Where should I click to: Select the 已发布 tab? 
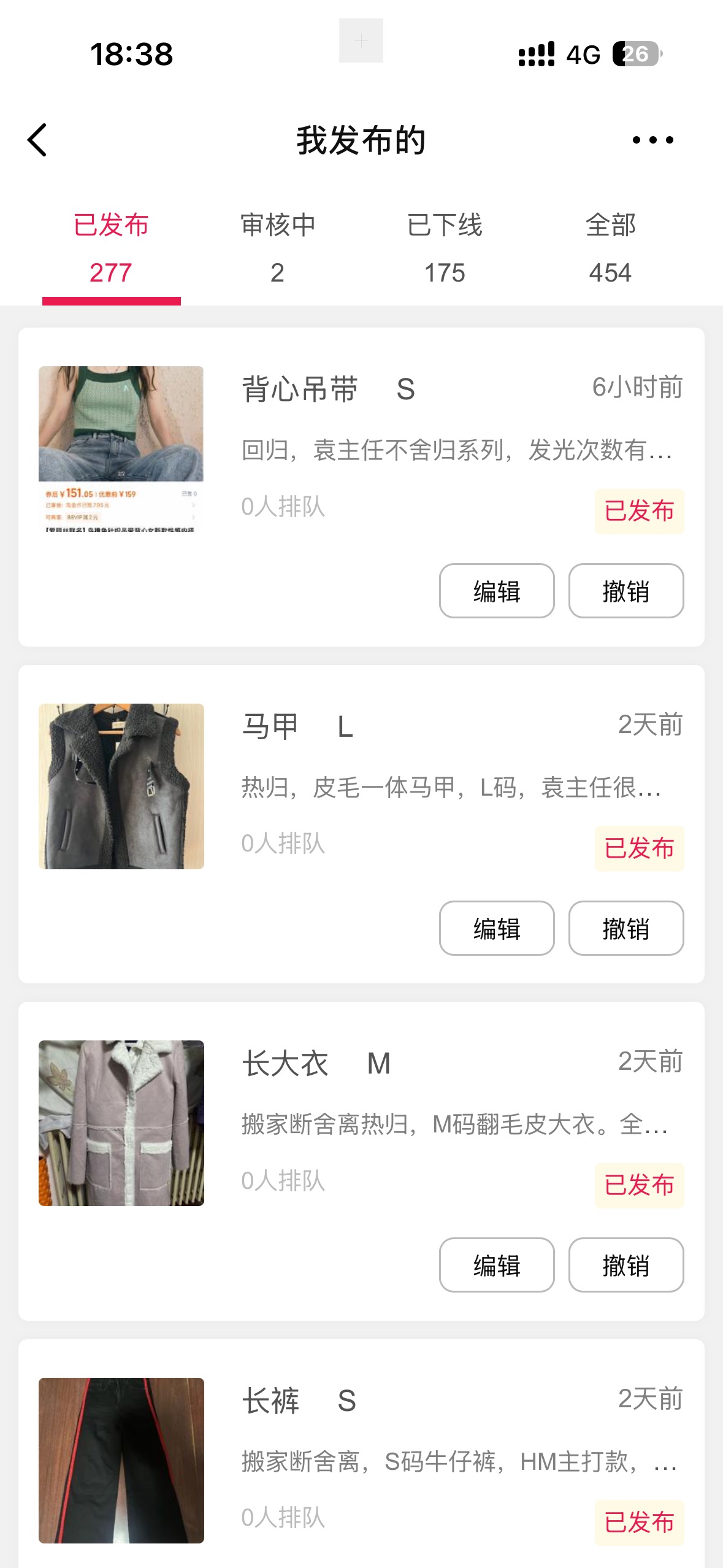click(x=111, y=248)
